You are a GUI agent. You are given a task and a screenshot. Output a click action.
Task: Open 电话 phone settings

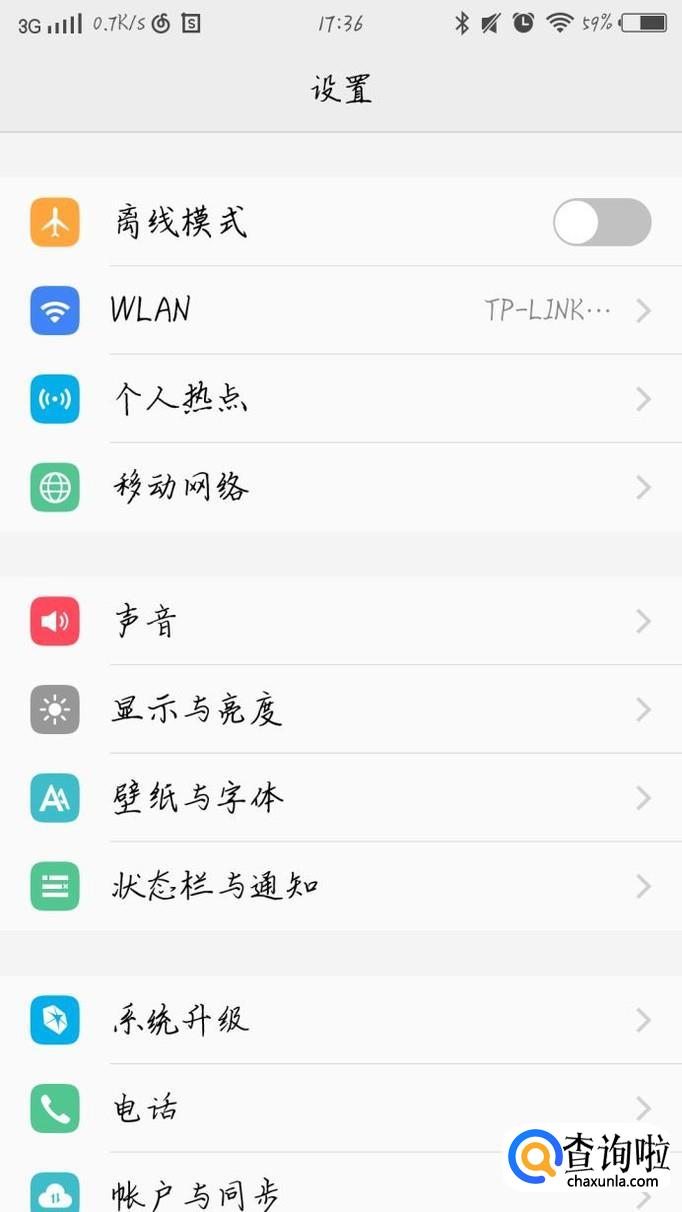point(340,1108)
